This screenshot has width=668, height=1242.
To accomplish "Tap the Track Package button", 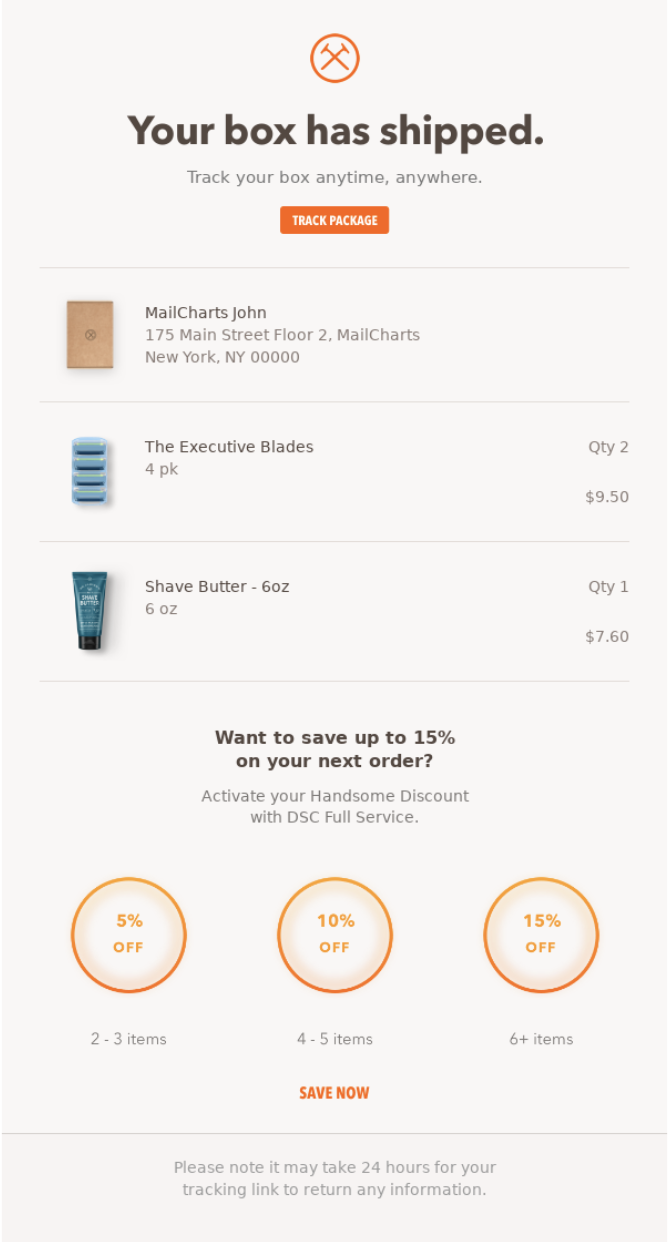I will [x=334, y=220].
